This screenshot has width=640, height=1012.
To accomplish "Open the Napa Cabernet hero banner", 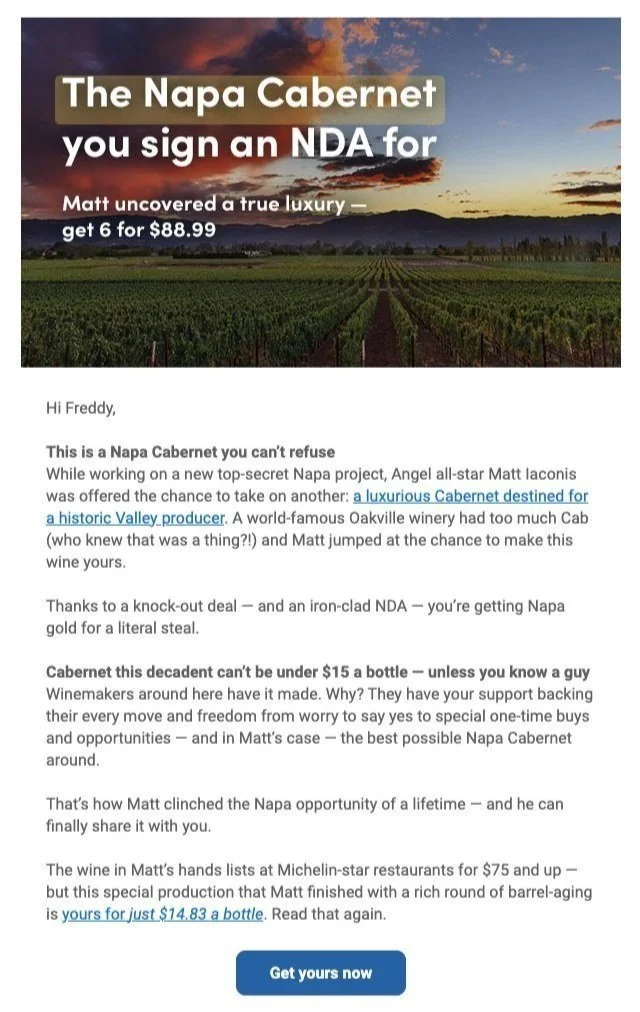I will click(321, 192).
